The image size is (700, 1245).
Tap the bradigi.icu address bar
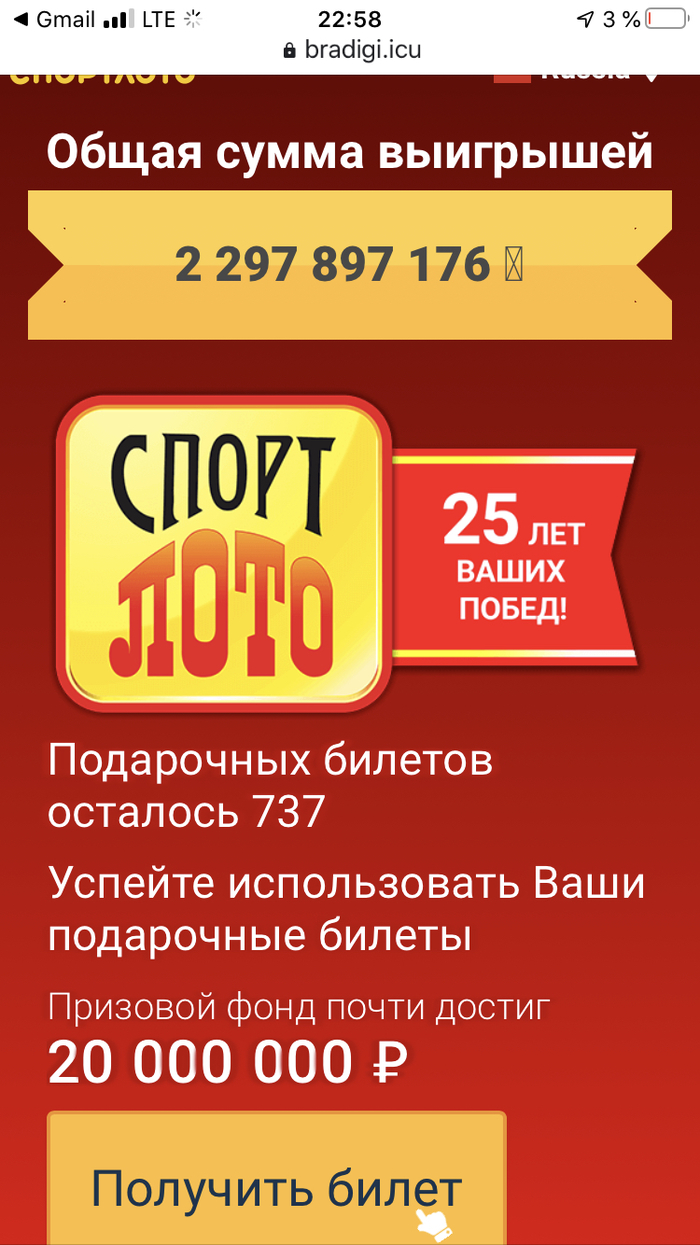352,50
